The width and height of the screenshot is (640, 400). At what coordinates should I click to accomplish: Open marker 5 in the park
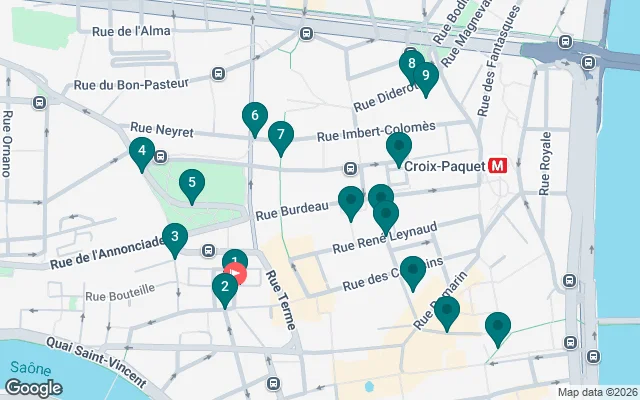pos(191,183)
